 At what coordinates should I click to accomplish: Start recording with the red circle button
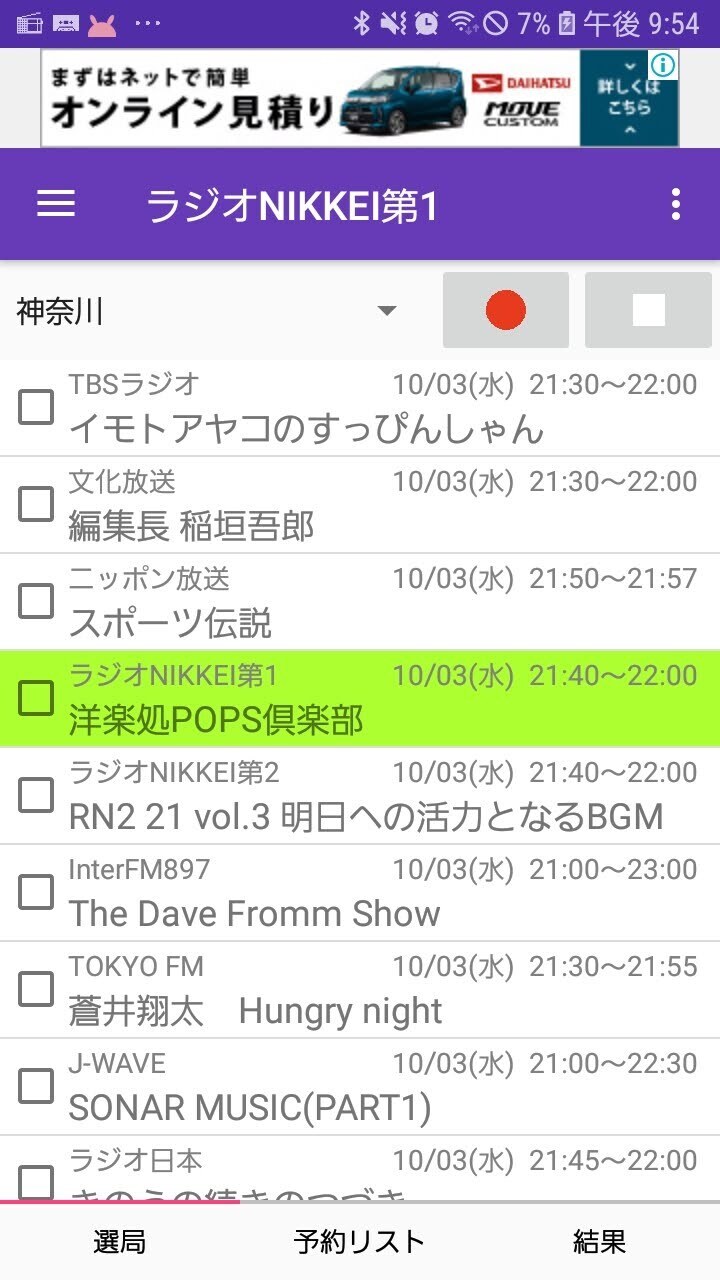pyautogui.click(x=506, y=310)
